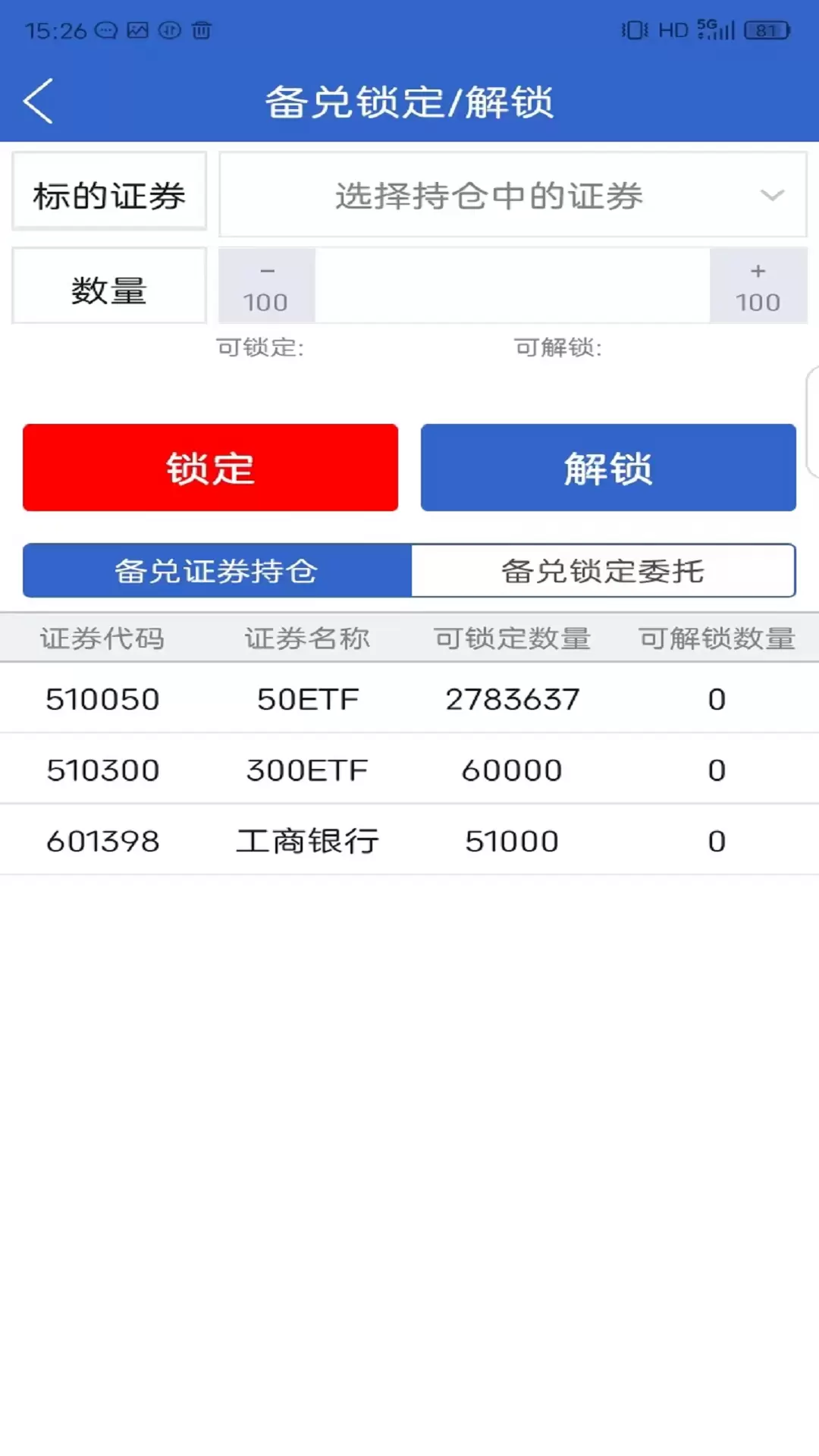The image size is (819, 1456).
Task: Switch to 备兑证券持仓 tab
Action: (x=217, y=570)
